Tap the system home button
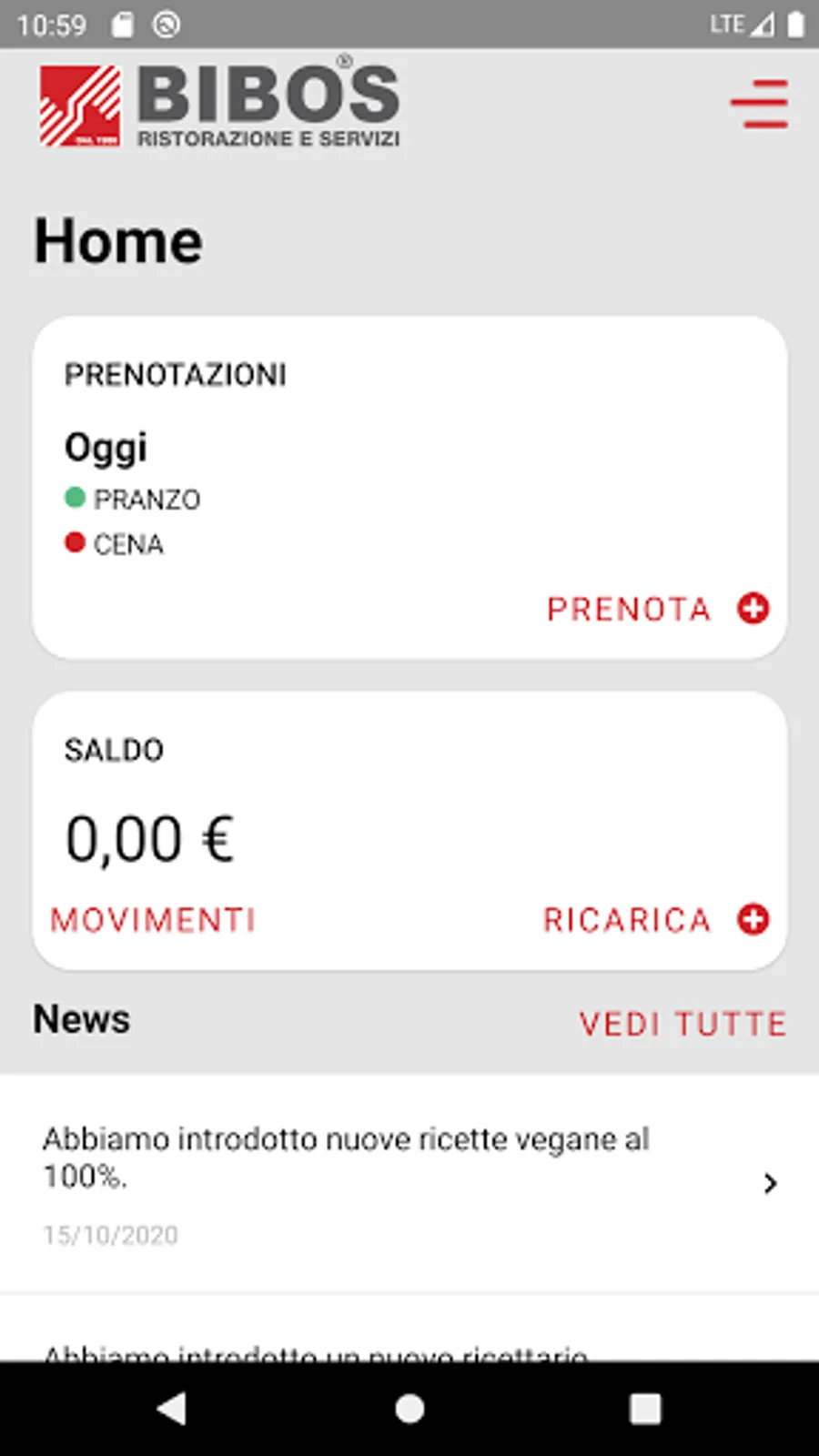This screenshot has width=819, height=1456. pos(409,1409)
